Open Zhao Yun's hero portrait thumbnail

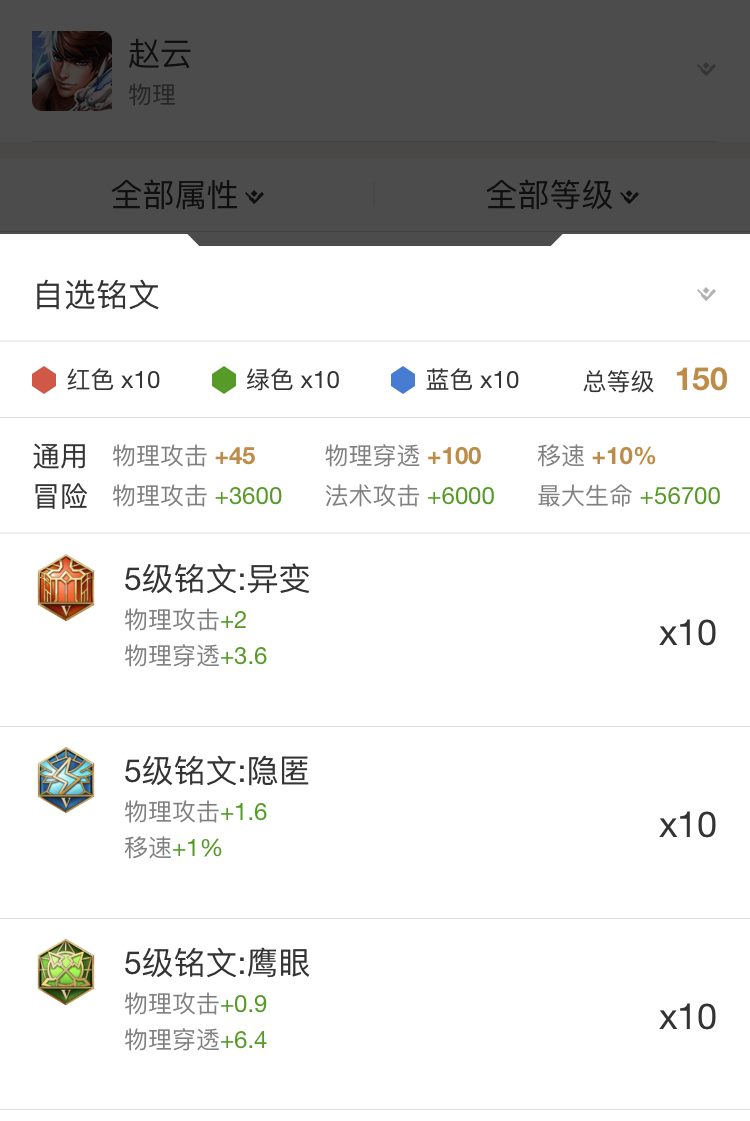click(71, 71)
